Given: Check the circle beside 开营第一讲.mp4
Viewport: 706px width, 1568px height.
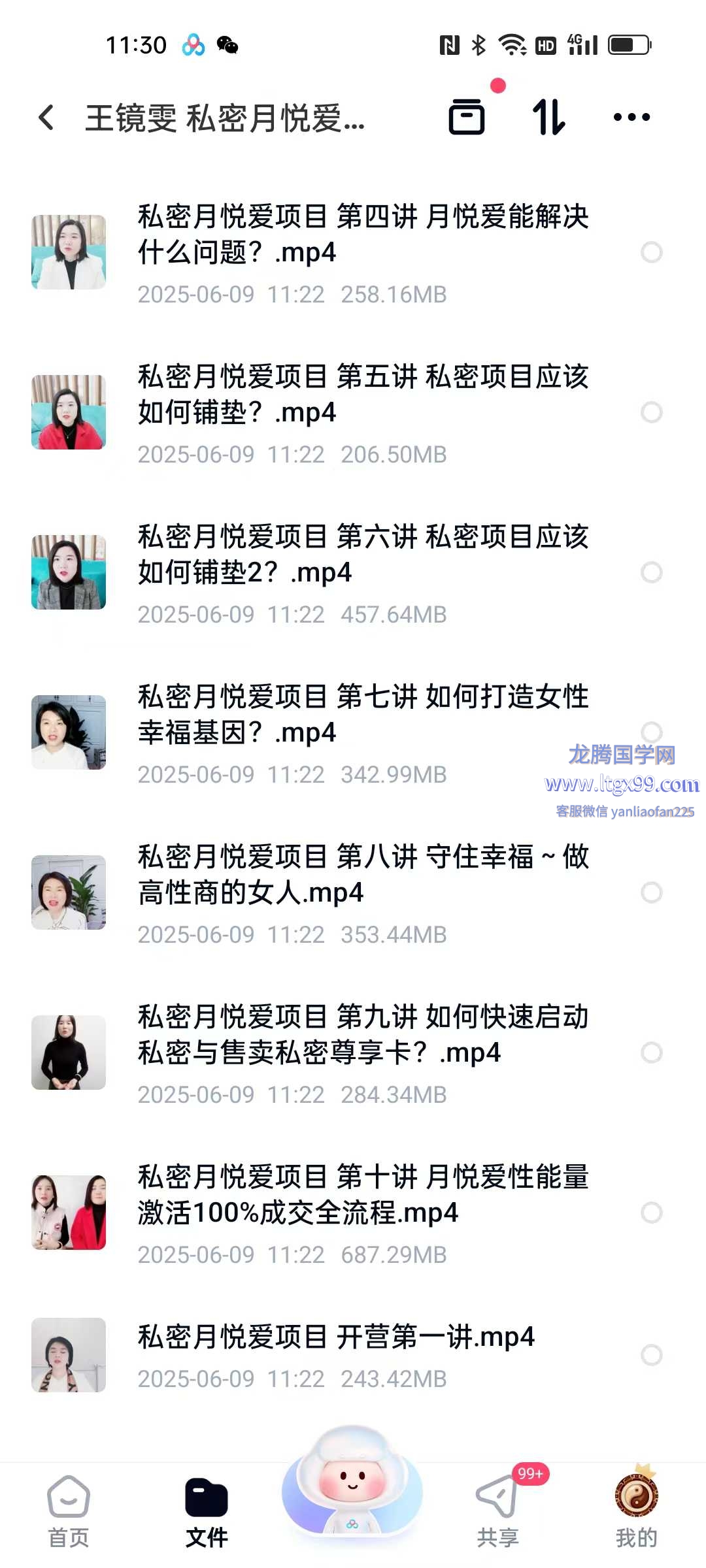Looking at the screenshot, I should [651, 1355].
